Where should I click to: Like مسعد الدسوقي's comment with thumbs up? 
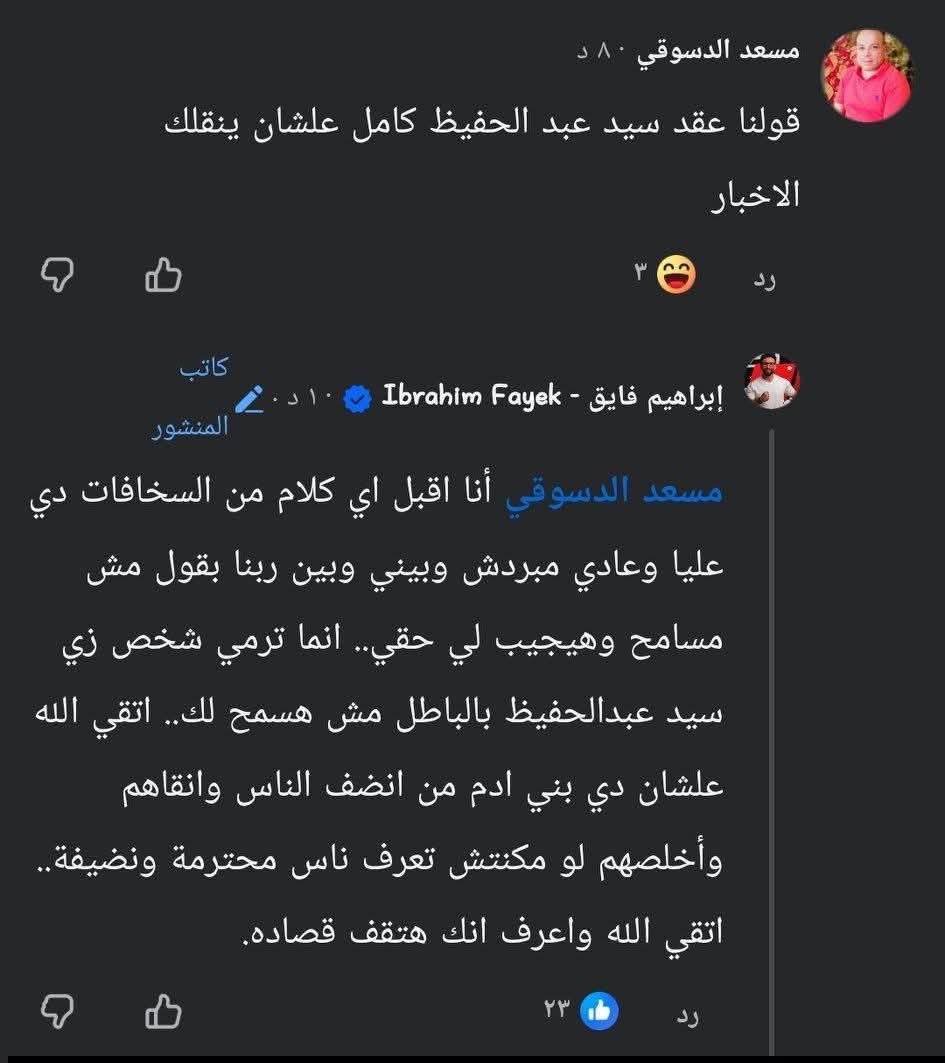tap(163, 274)
